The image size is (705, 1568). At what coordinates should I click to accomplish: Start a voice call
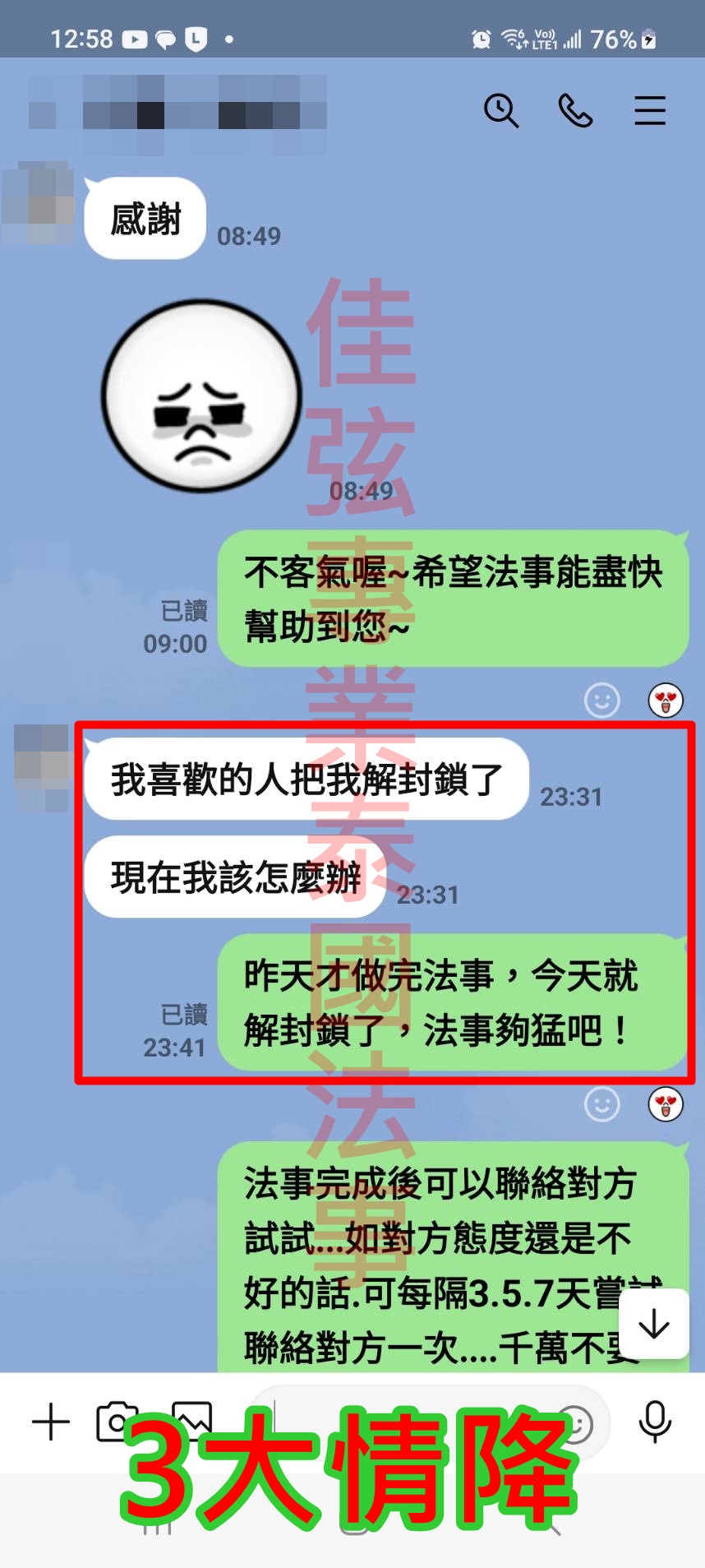coord(575,110)
